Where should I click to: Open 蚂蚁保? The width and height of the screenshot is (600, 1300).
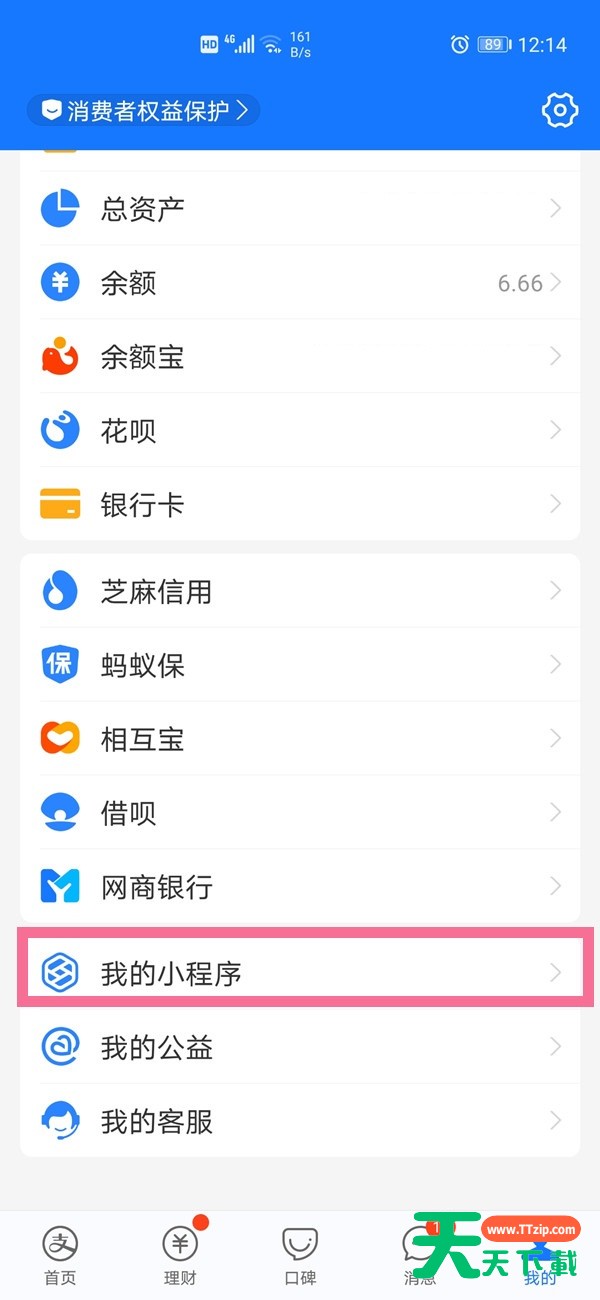pos(300,665)
